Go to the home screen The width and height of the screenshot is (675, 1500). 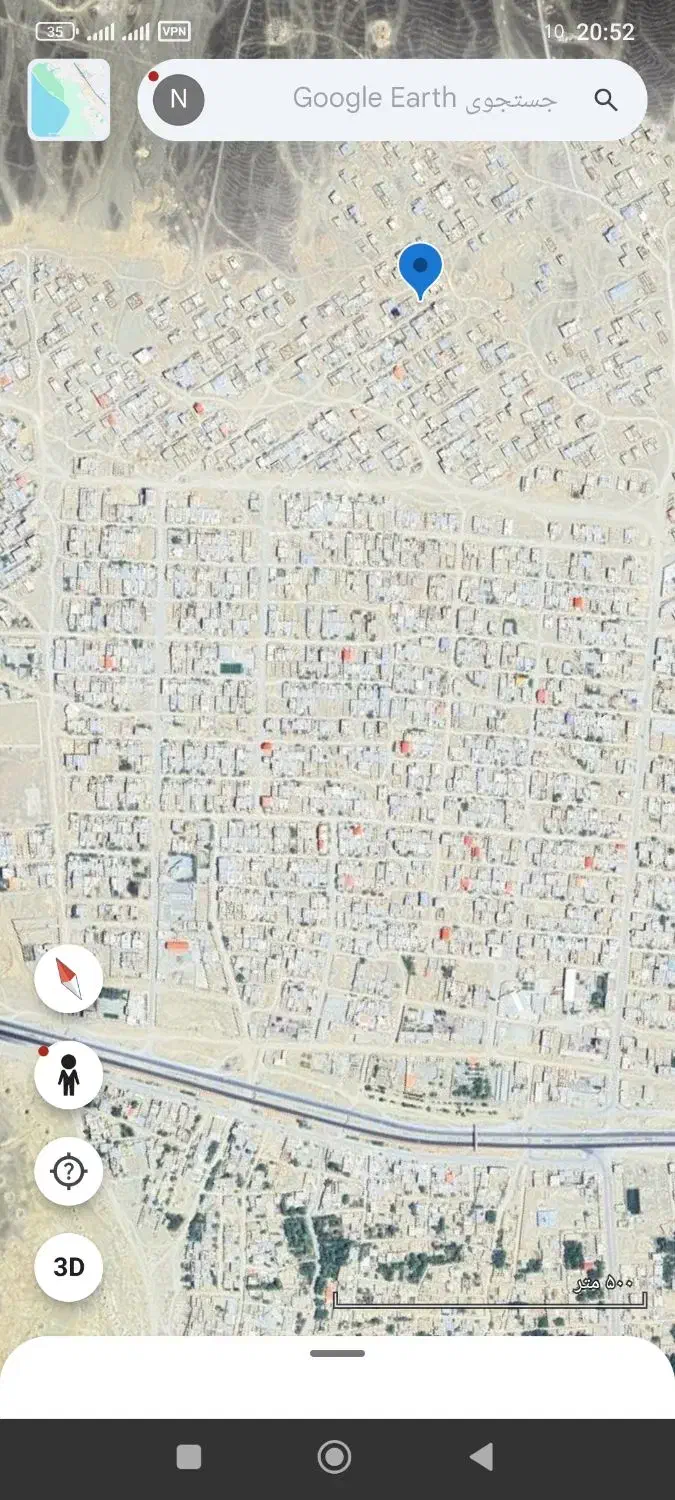pos(334,1457)
